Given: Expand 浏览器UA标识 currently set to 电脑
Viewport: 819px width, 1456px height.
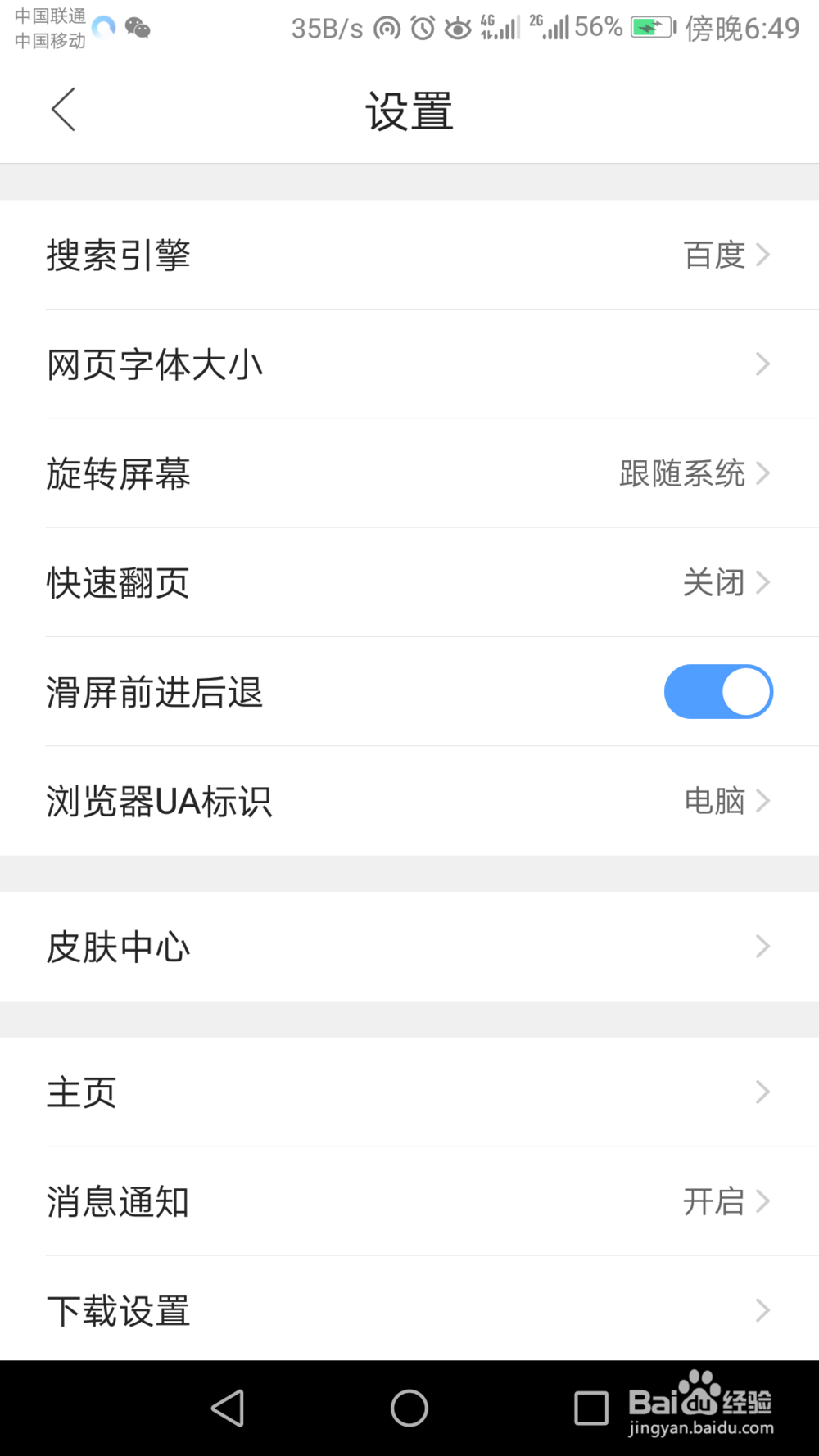Looking at the screenshot, I should pyautogui.click(x=409, y=801).
